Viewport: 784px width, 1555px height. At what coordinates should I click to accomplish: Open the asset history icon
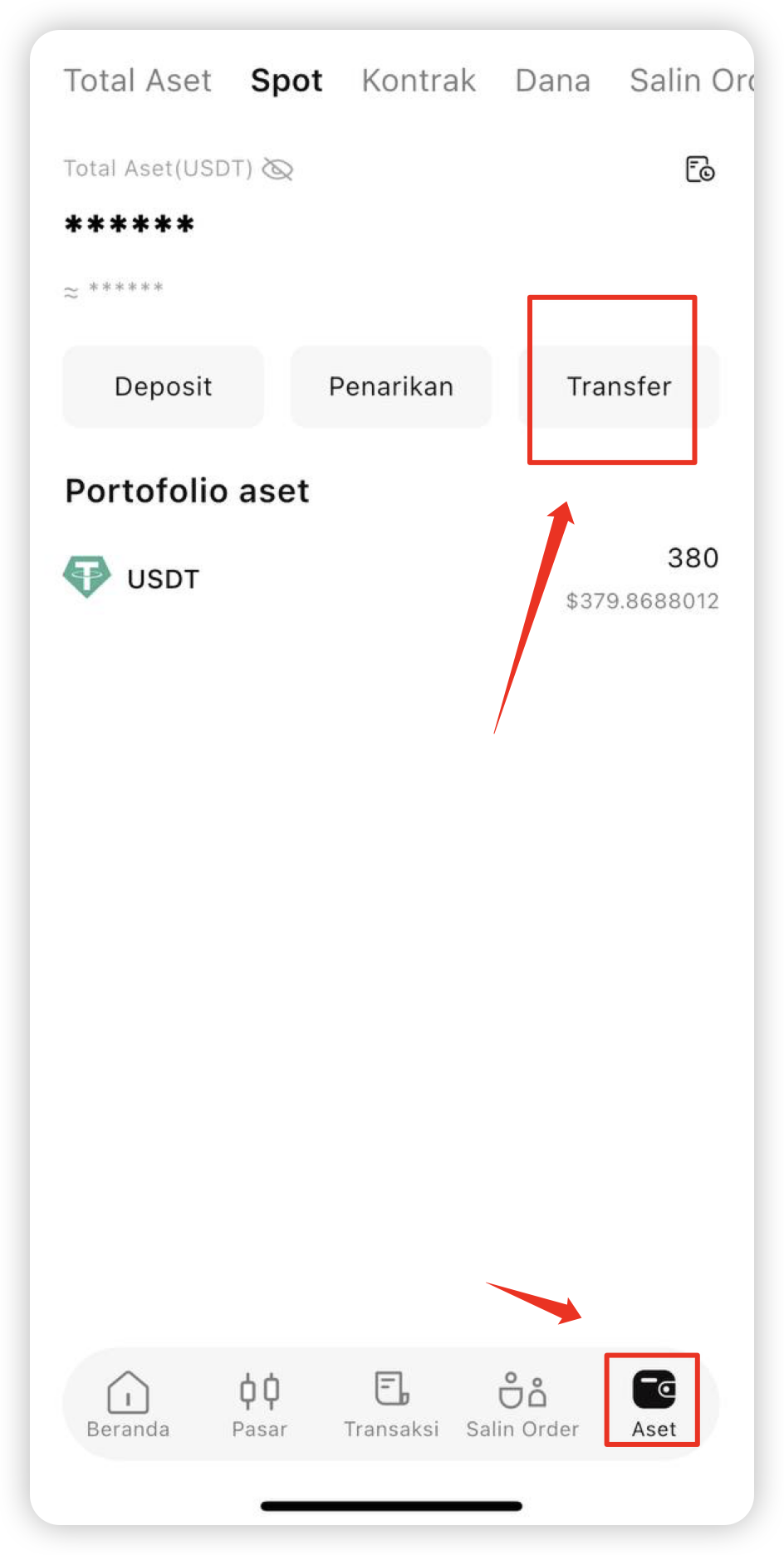[699, 169]
